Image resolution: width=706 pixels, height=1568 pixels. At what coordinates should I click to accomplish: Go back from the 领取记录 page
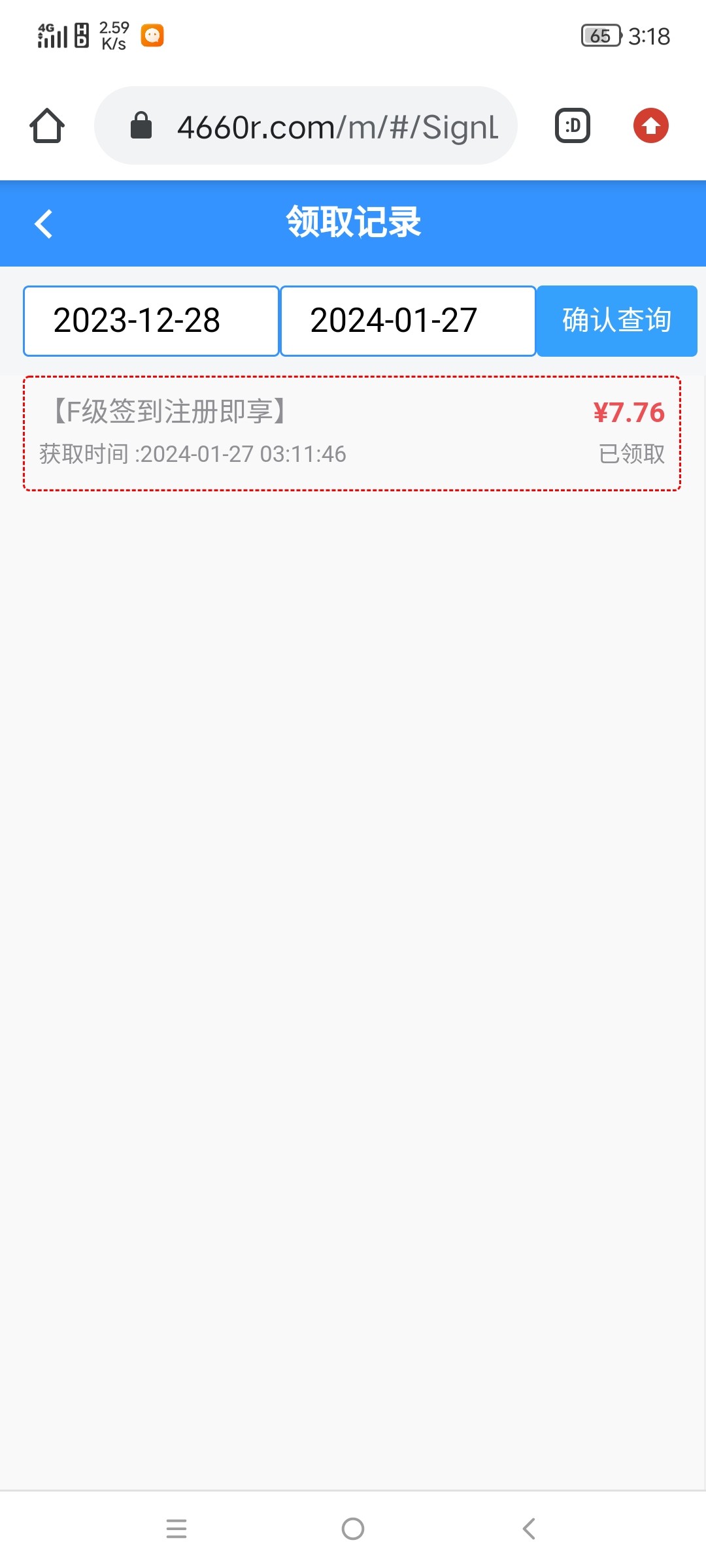(44, 224)
